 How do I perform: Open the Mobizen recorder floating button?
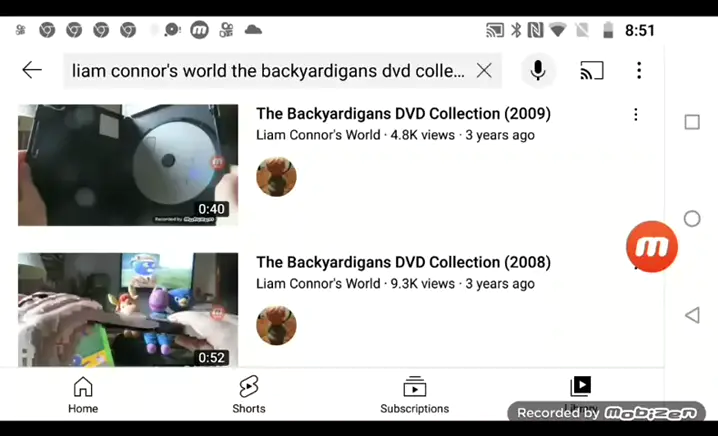click(652, 247)
